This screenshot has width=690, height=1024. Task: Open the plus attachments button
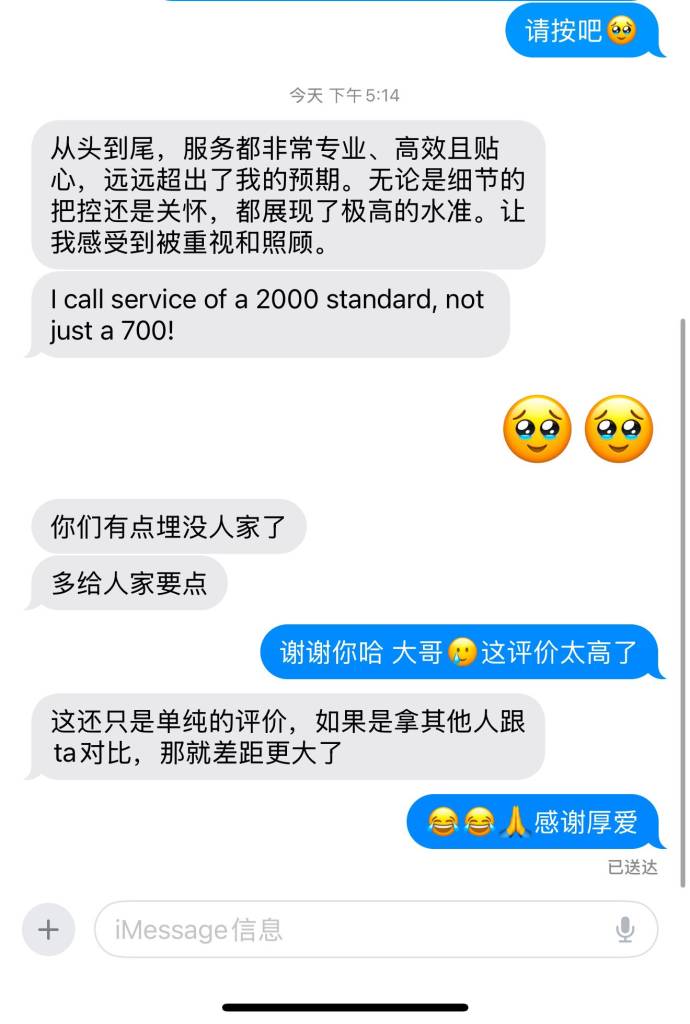coord(48,930)
